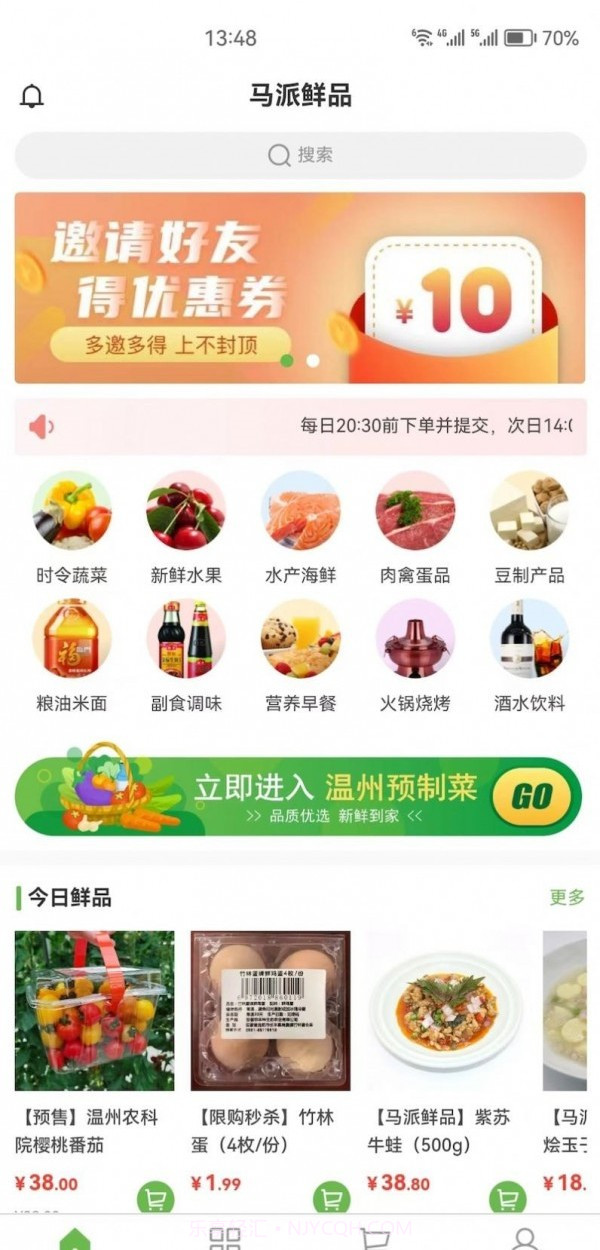Tap the 搜索 search box
Viewport: 600px width, 1250px height.
click(300, 155)
